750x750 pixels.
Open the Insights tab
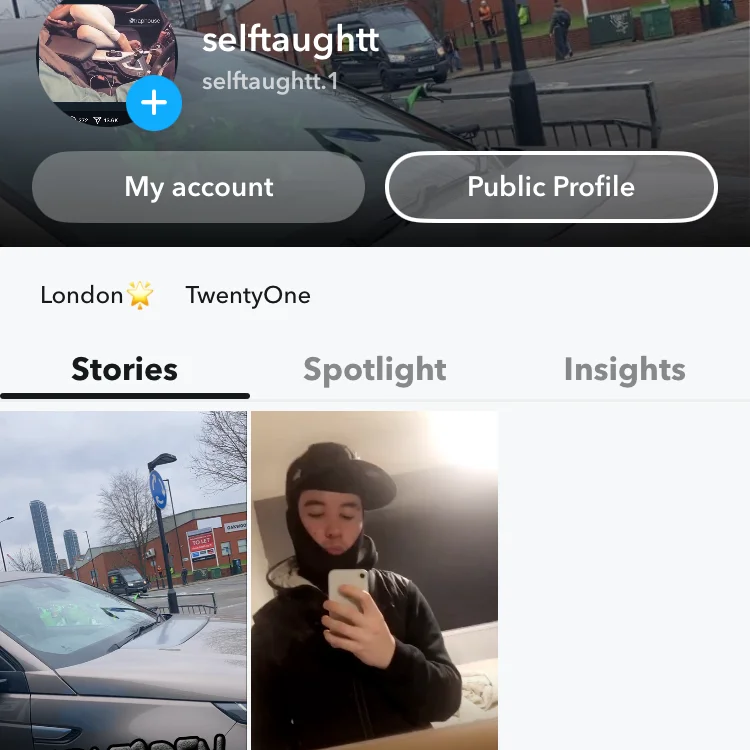[x=624, y=370]
